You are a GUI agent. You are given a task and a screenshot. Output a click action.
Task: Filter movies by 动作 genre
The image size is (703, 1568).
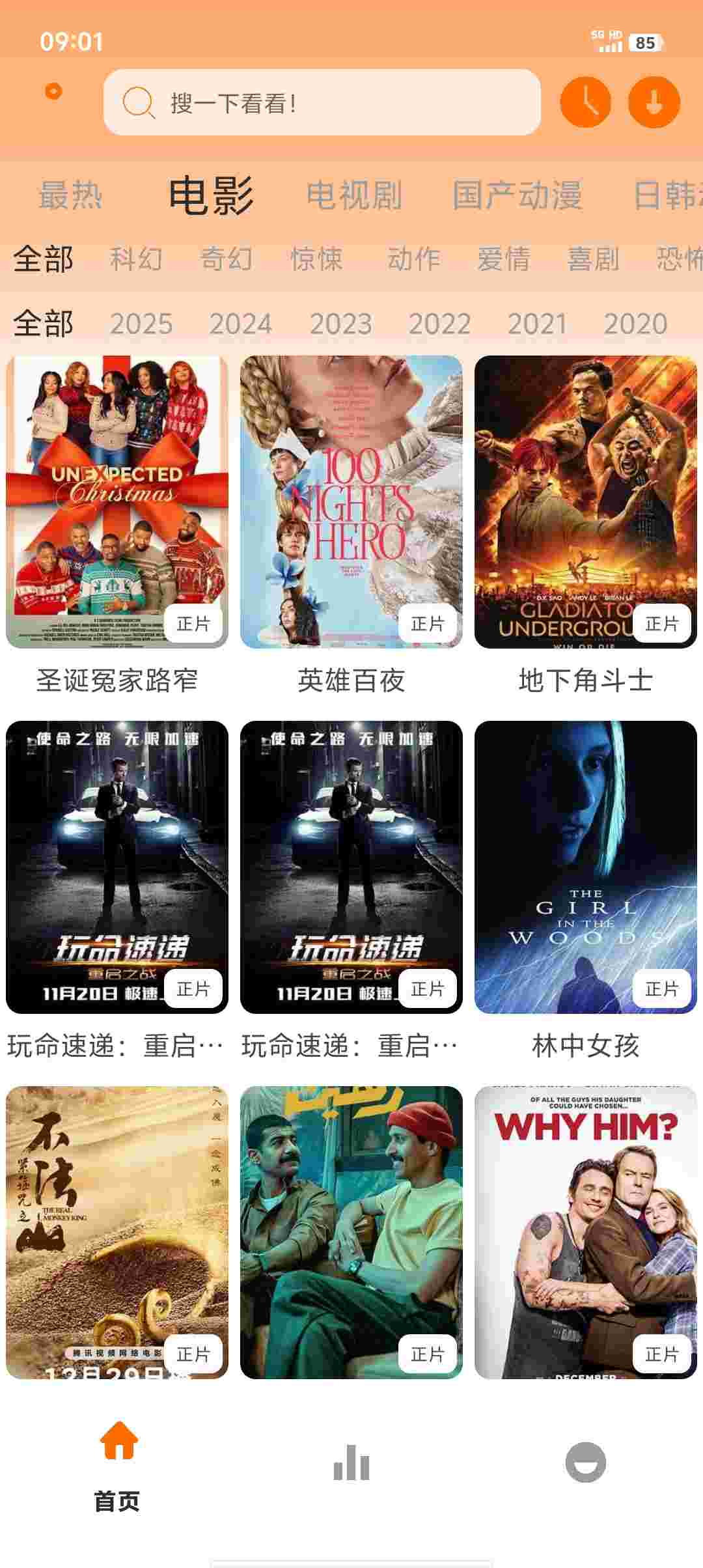pos(413,259)
